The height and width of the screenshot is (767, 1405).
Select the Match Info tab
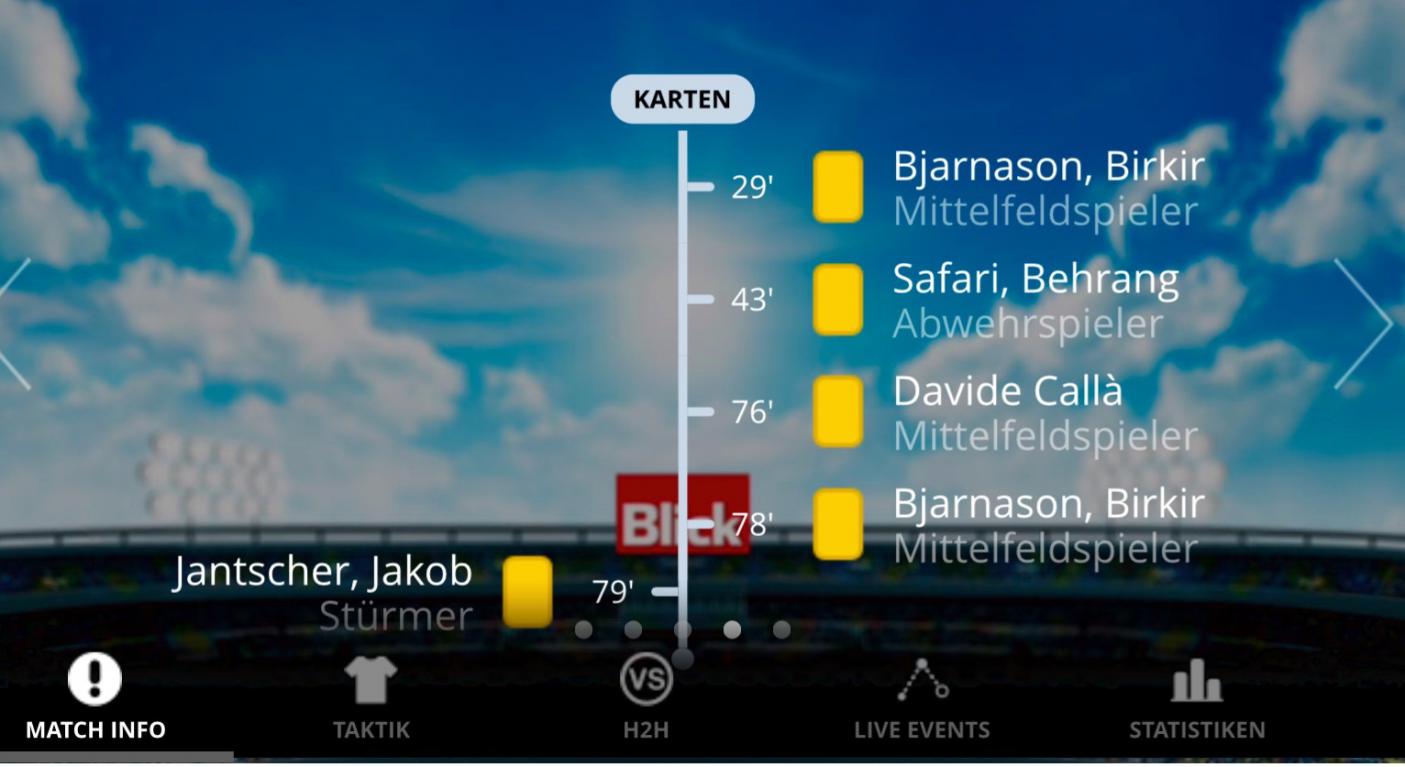95,699
